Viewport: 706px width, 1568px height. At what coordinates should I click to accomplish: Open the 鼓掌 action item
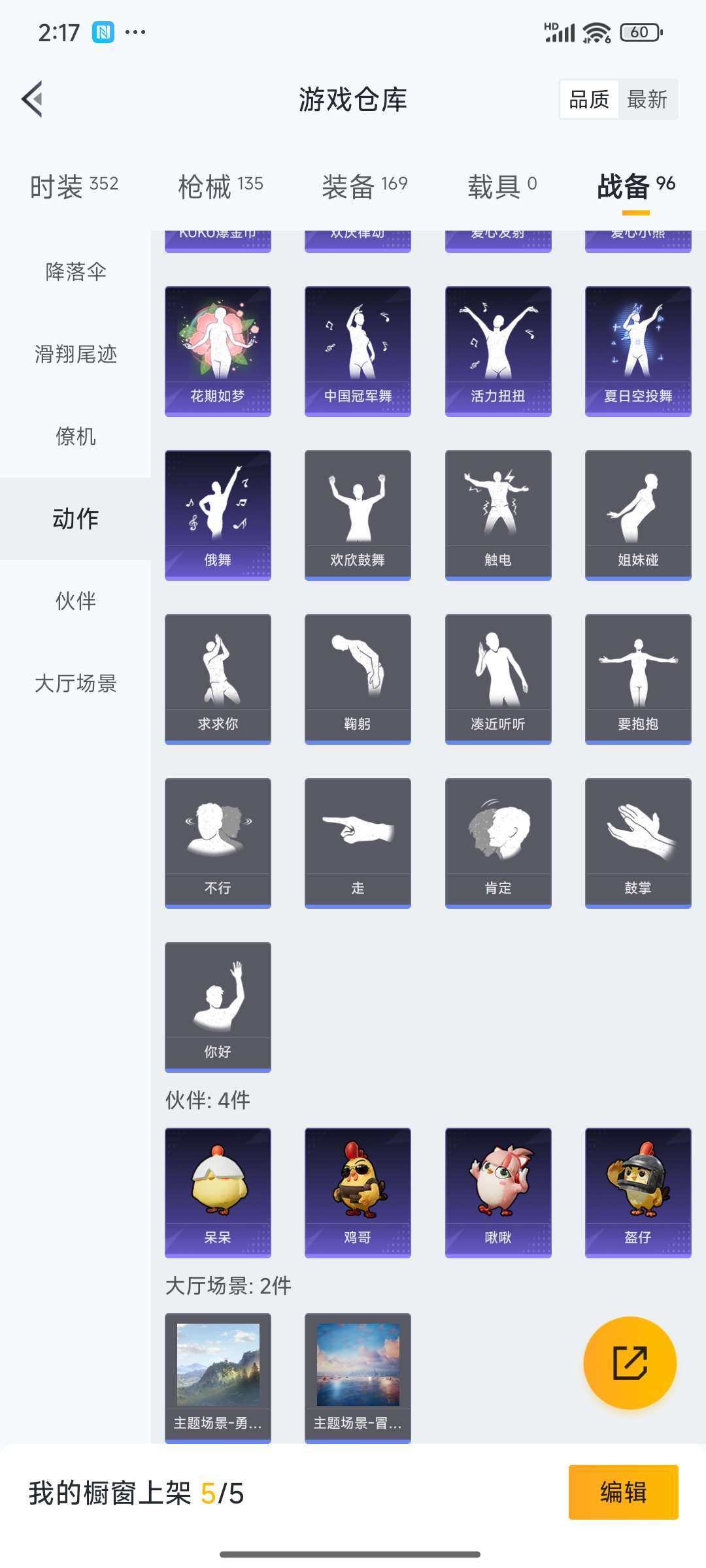point(638,843)
